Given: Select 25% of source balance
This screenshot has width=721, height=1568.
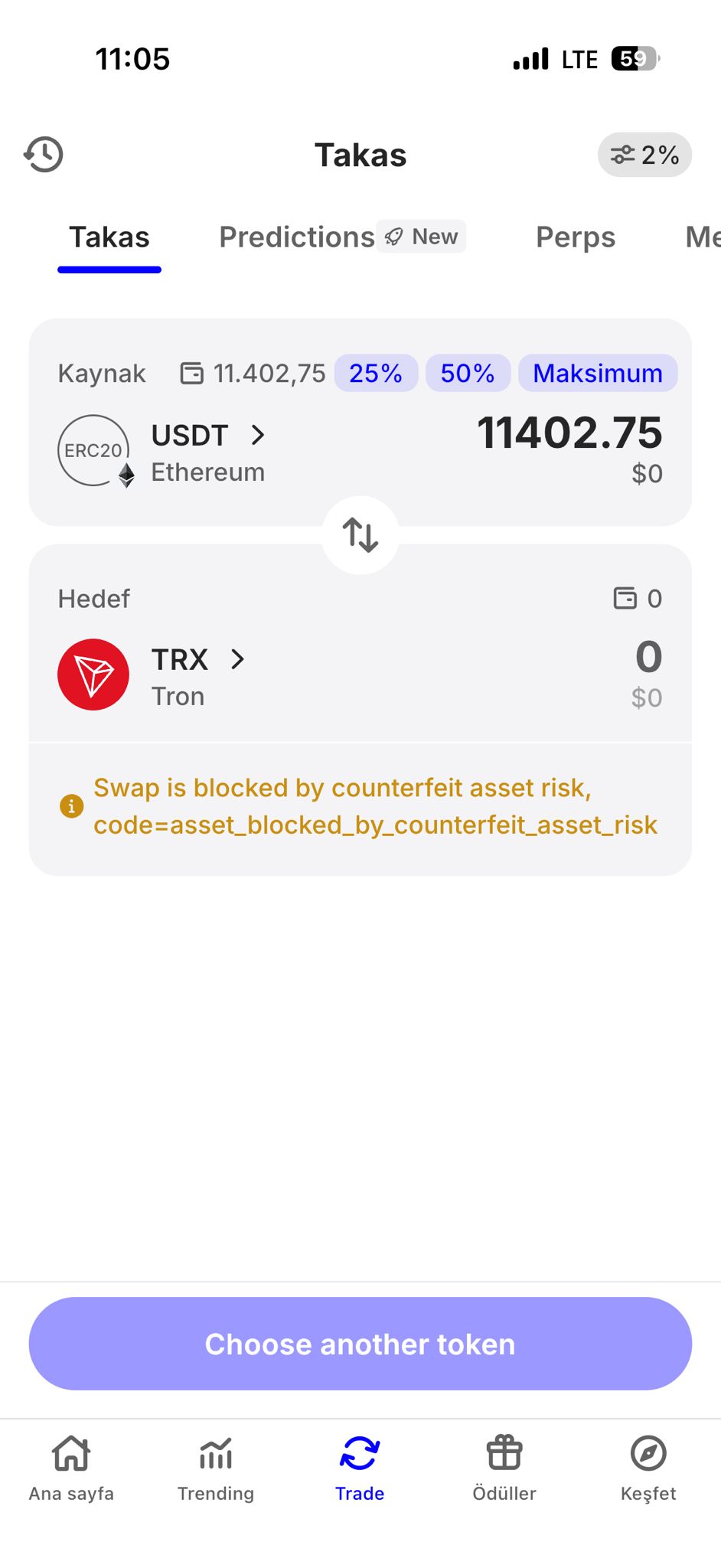Looking at the screenshot, I should pos(376,373).
